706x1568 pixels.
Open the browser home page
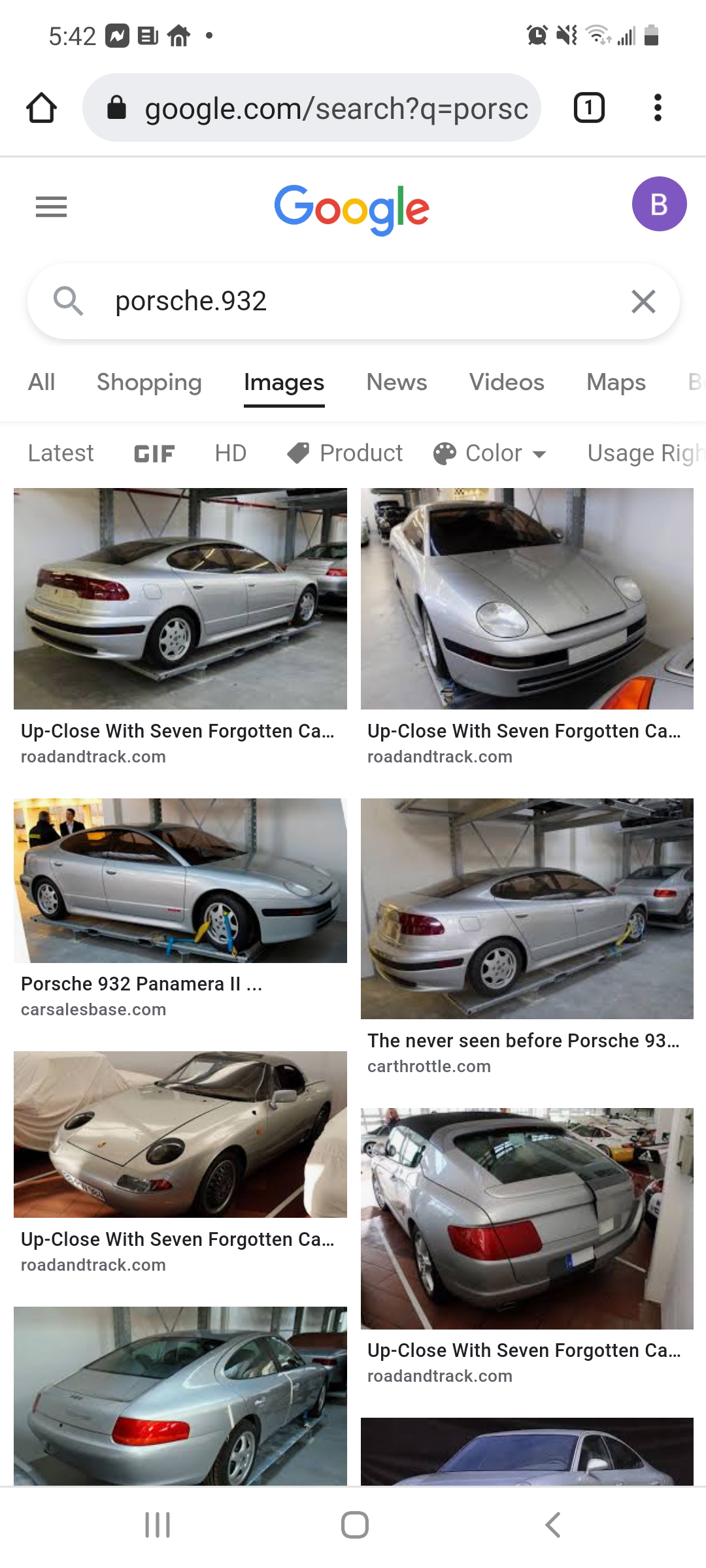[41, 108]
